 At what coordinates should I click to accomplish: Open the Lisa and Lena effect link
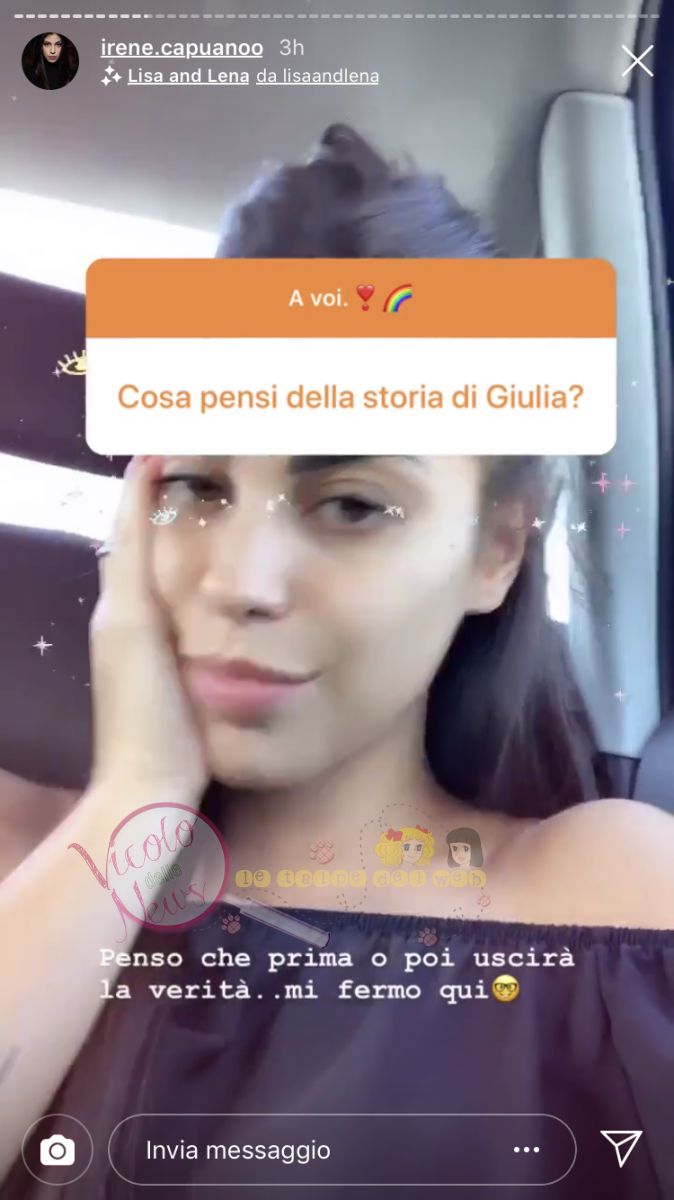[x=188, y=76]
